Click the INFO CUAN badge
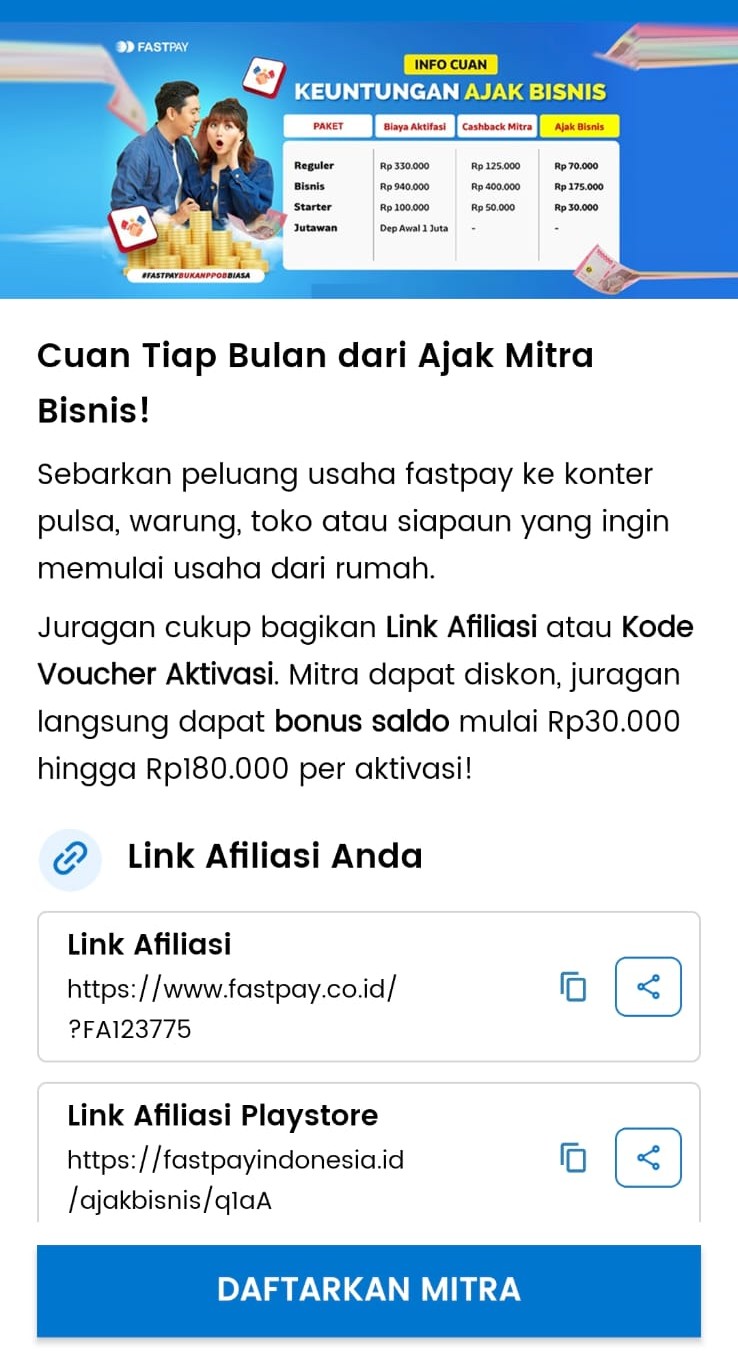The height and width of the screenshot is (1355, 738). tap(451, 63)
